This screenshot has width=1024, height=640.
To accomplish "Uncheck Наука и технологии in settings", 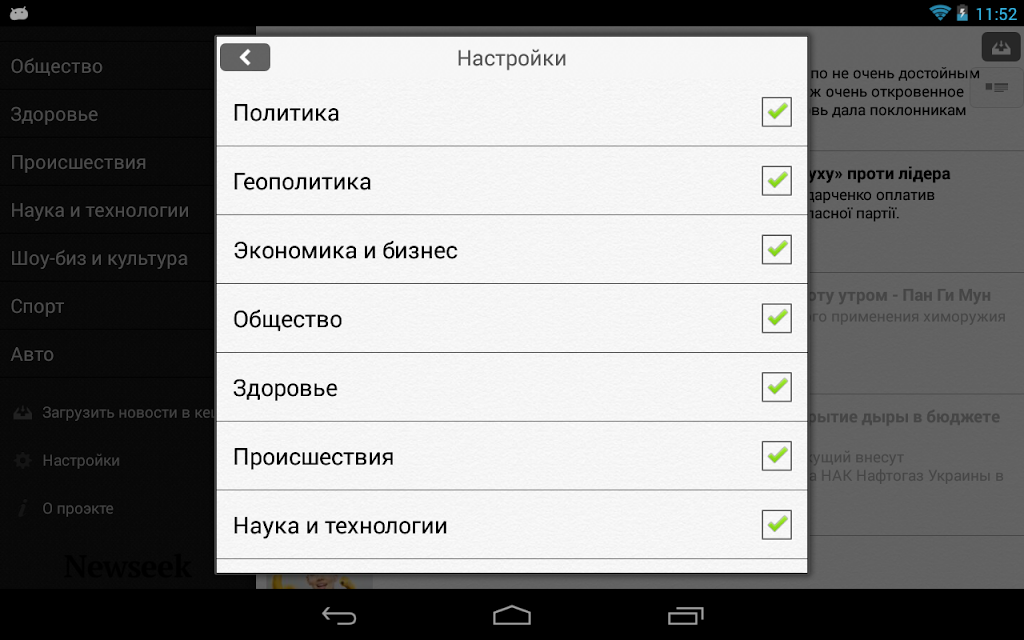I will [776, 524].
